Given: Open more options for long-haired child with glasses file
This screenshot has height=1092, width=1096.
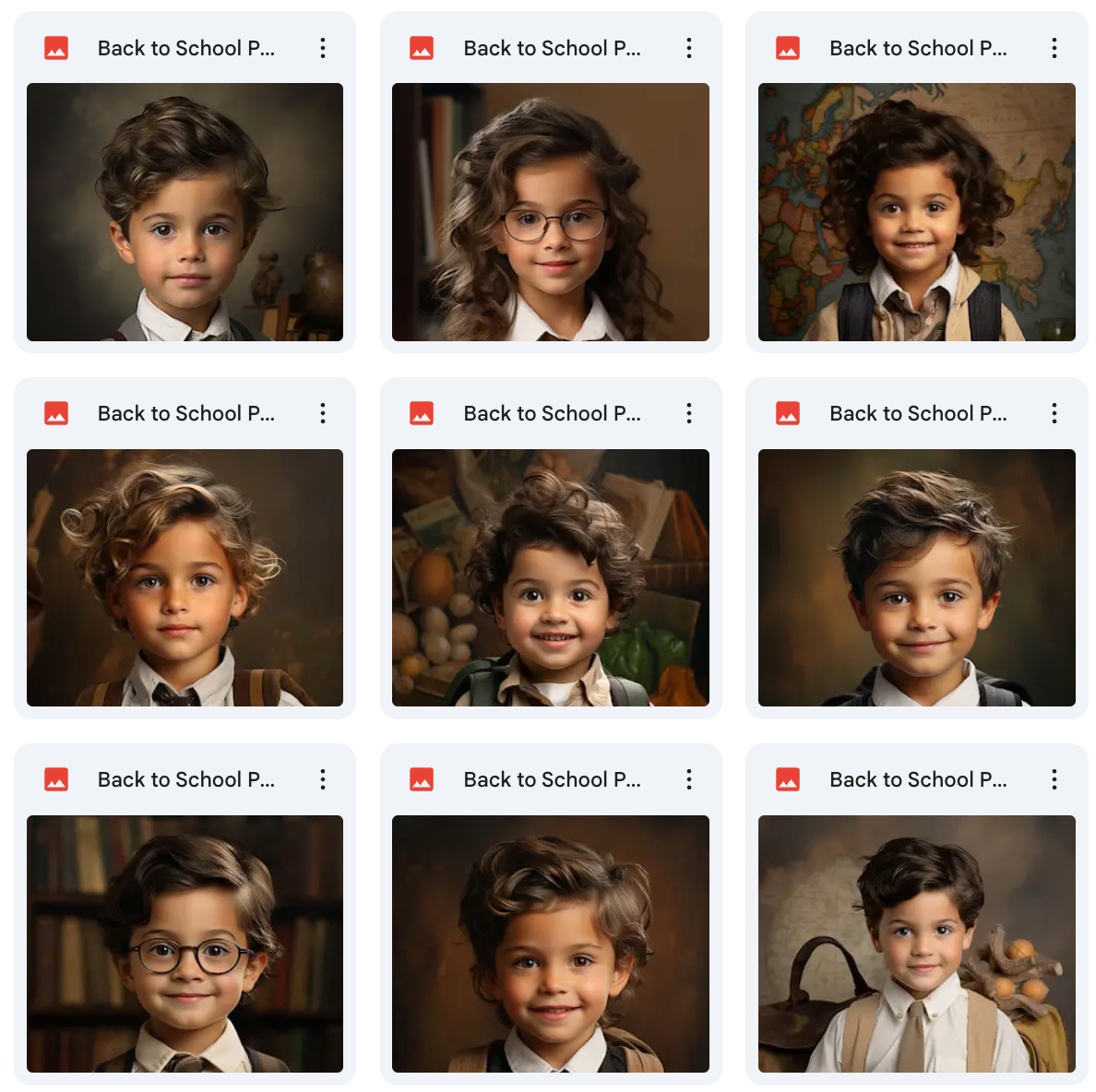Looking at the screenshot, I should (688, 48).
